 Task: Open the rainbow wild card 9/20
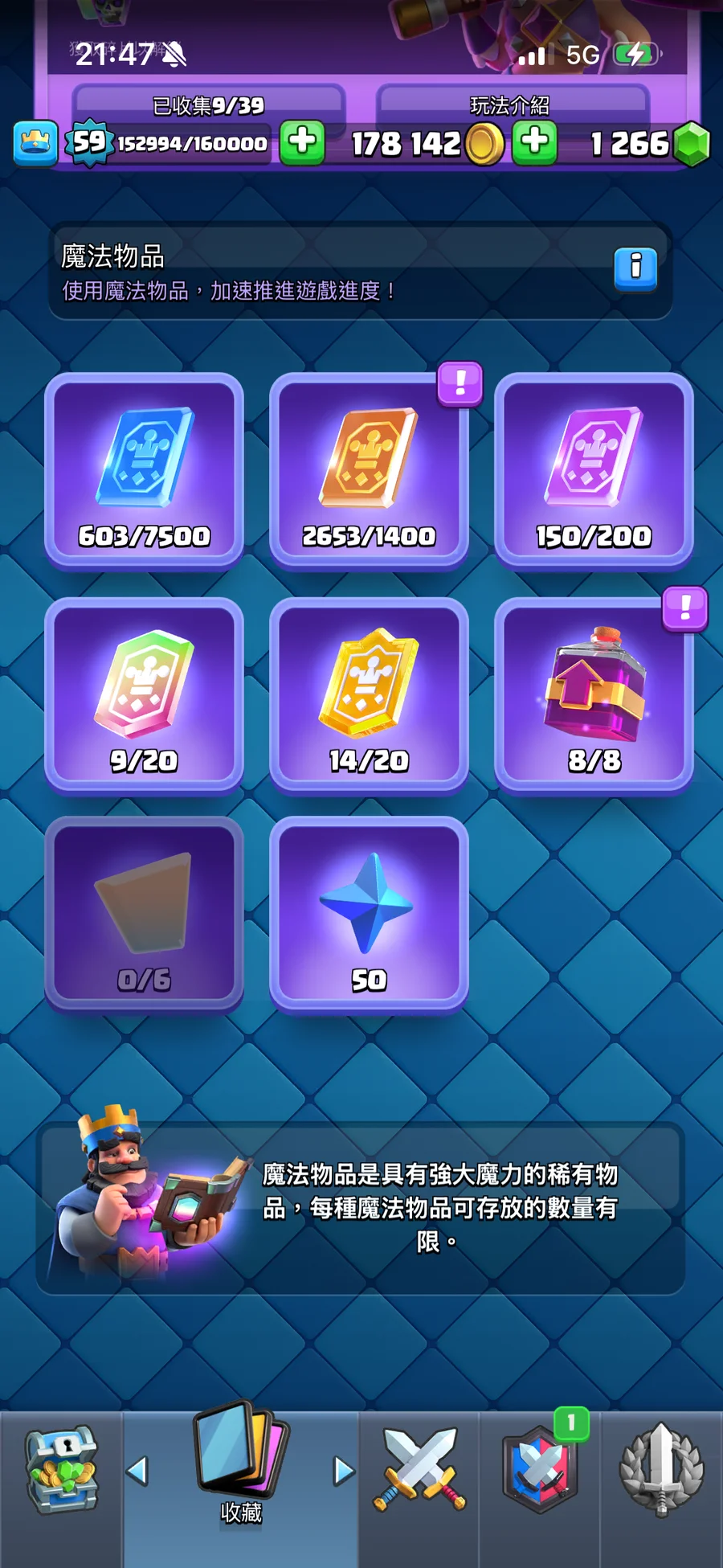(x=145, y=694)
